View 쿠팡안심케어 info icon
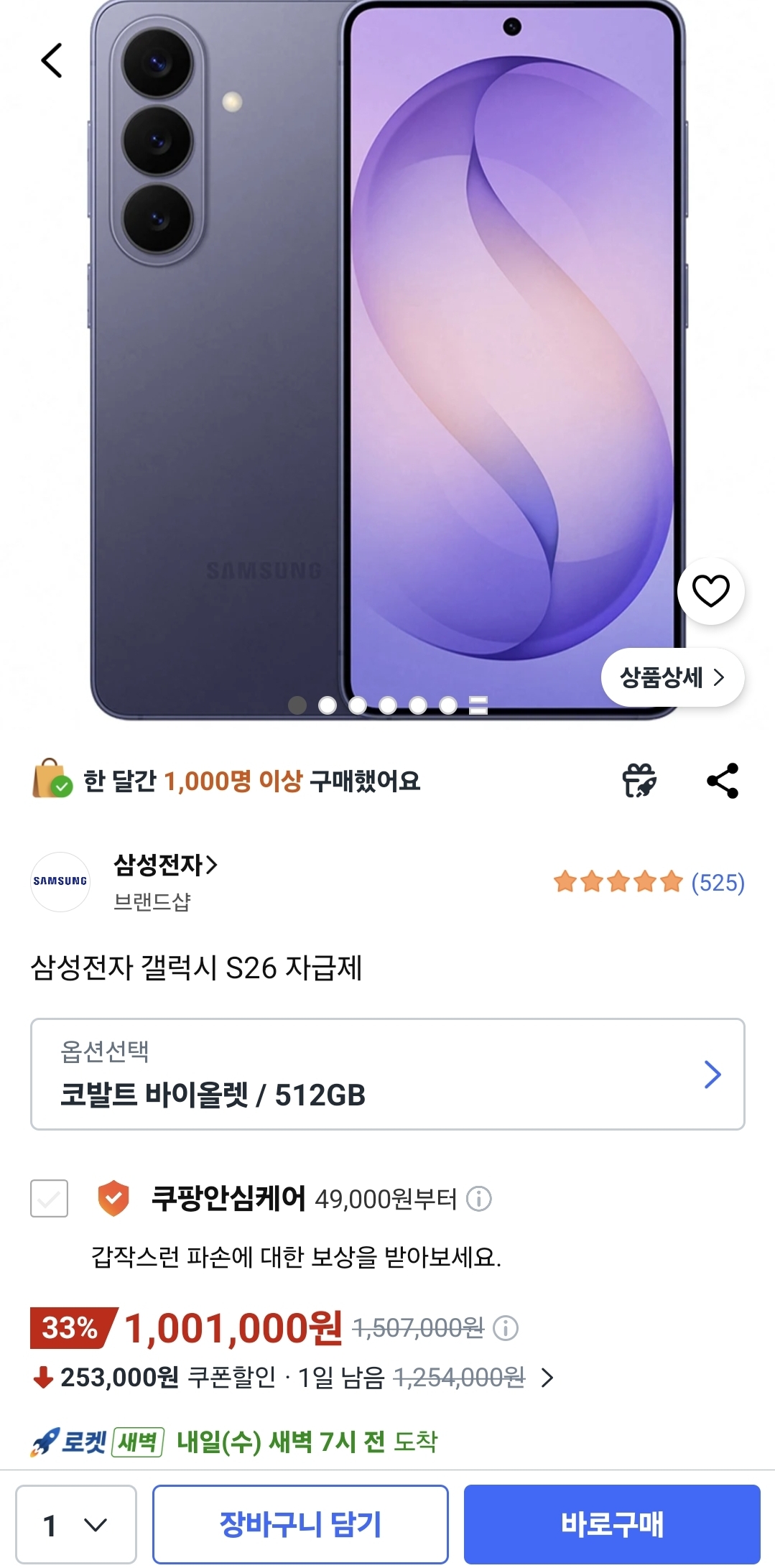This screenshot has width=775, height=1568. pyautogui.click(x=479, y=1199)
